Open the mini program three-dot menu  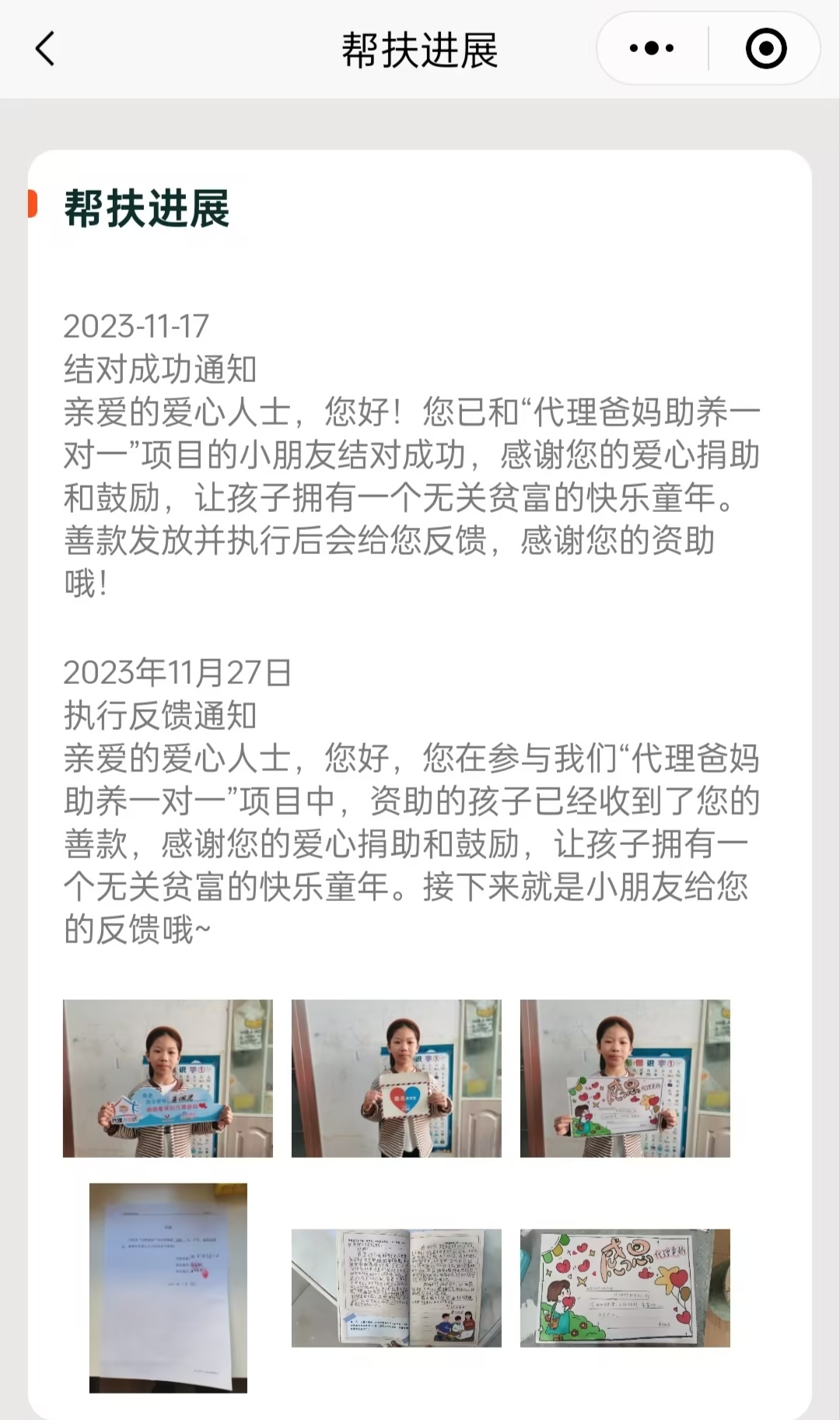[x=652, y=49]
